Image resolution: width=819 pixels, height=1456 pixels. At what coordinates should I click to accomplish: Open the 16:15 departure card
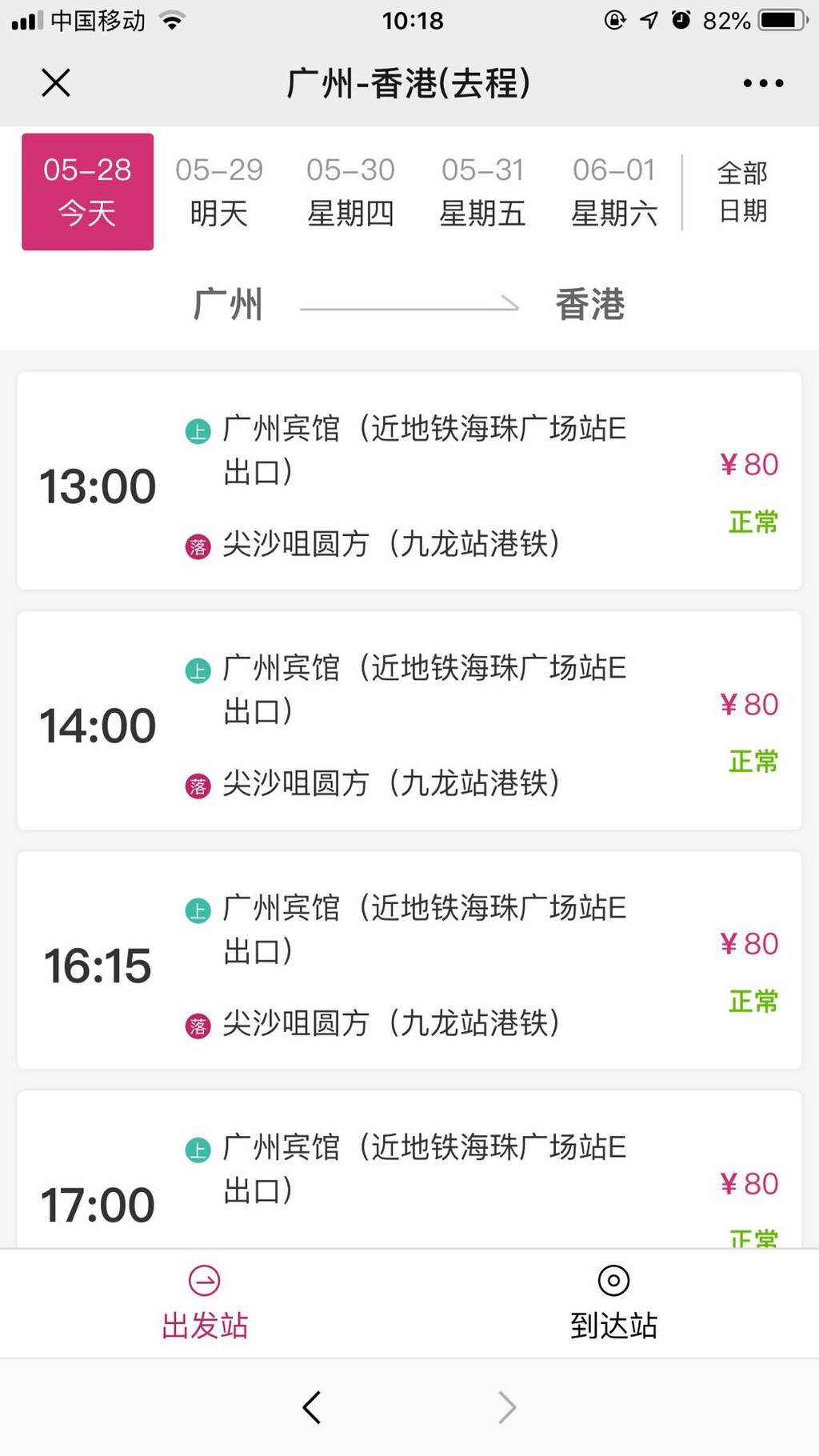tap(409, 960)
